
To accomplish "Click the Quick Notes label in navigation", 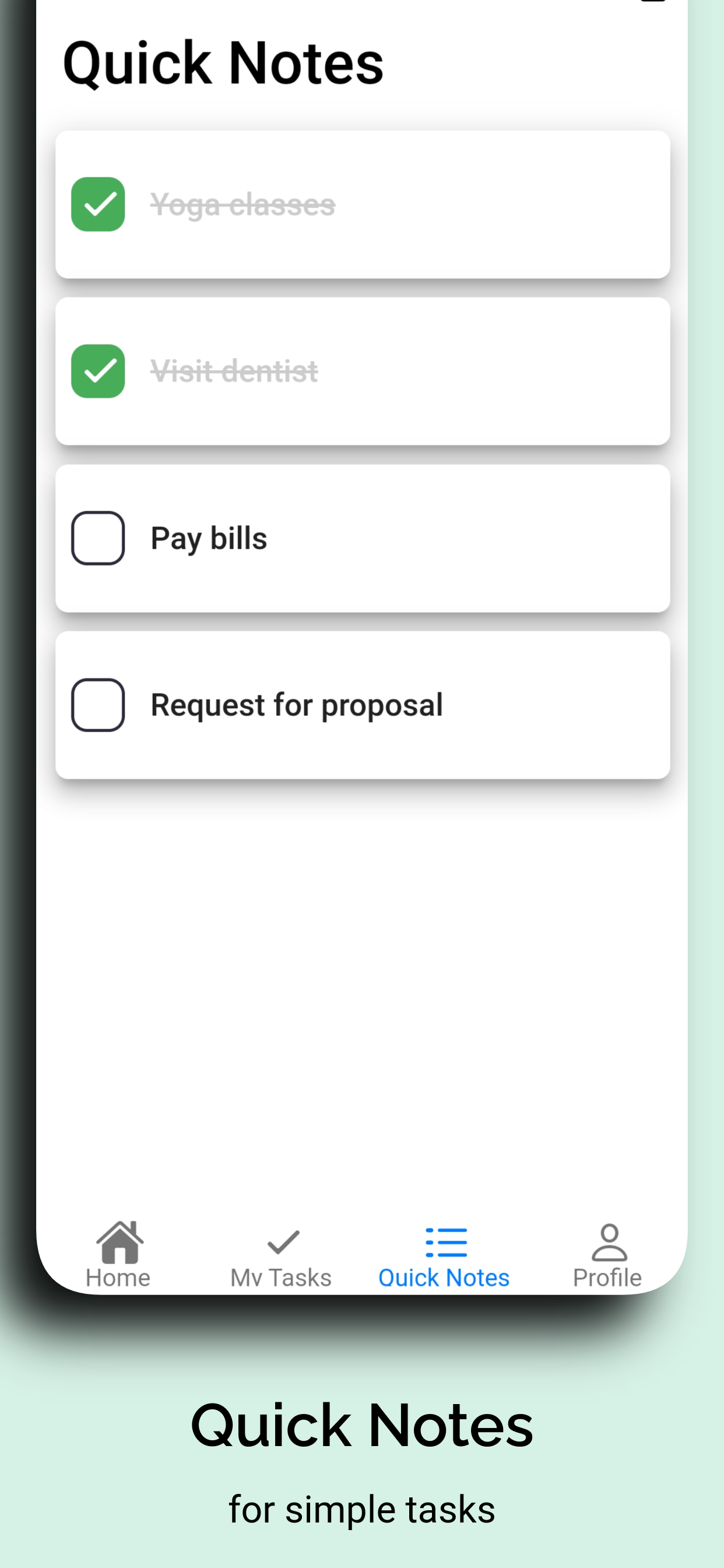I will pos(444,1277).
